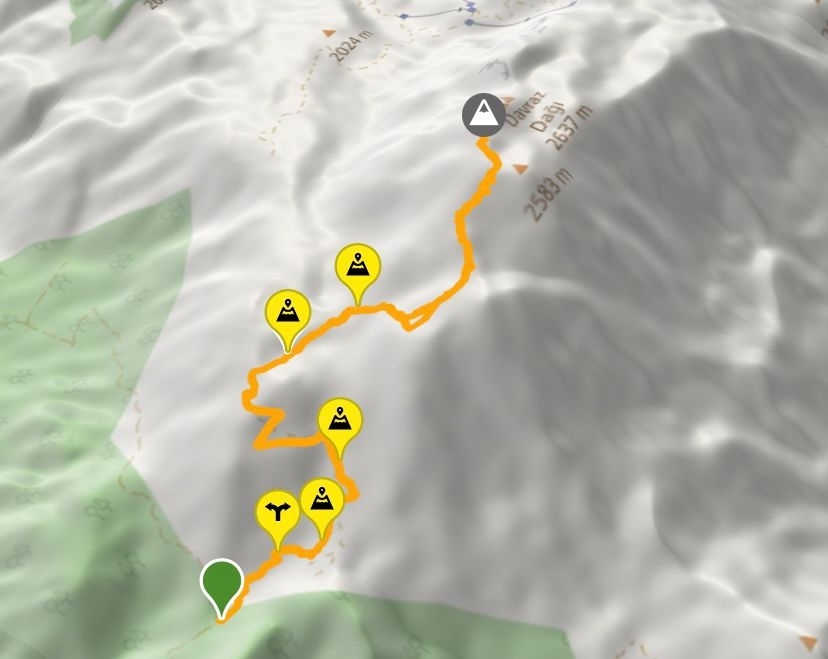Open the yellow intersection fork waypoint pin
Image resolution: width=828 pixels, height=659 pixels.
pyautogui.click(x=276, y=512)
